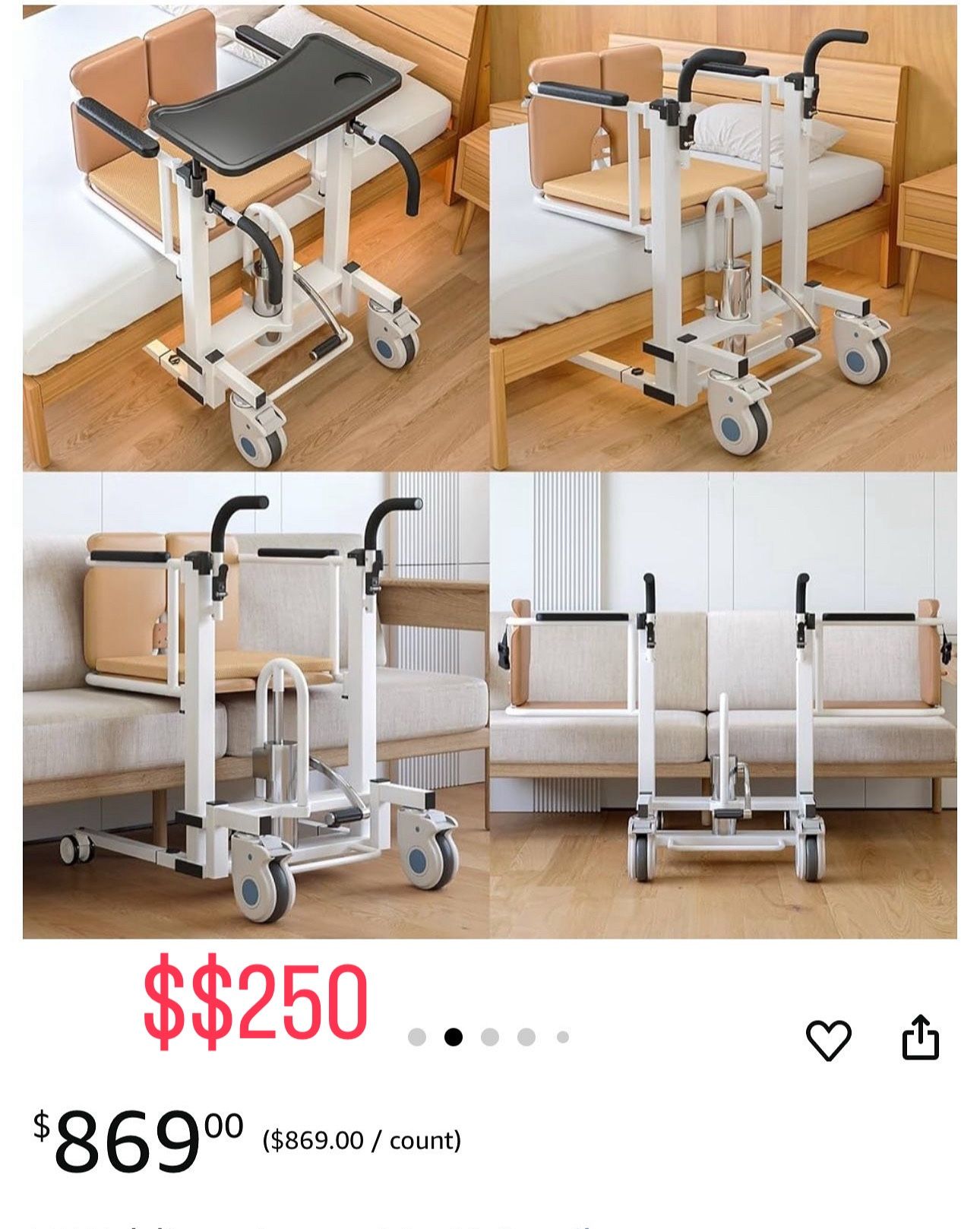The width and height of the screenshot is (980, 1229).
Task: Share this product listing
Action: click(921, 1037)
